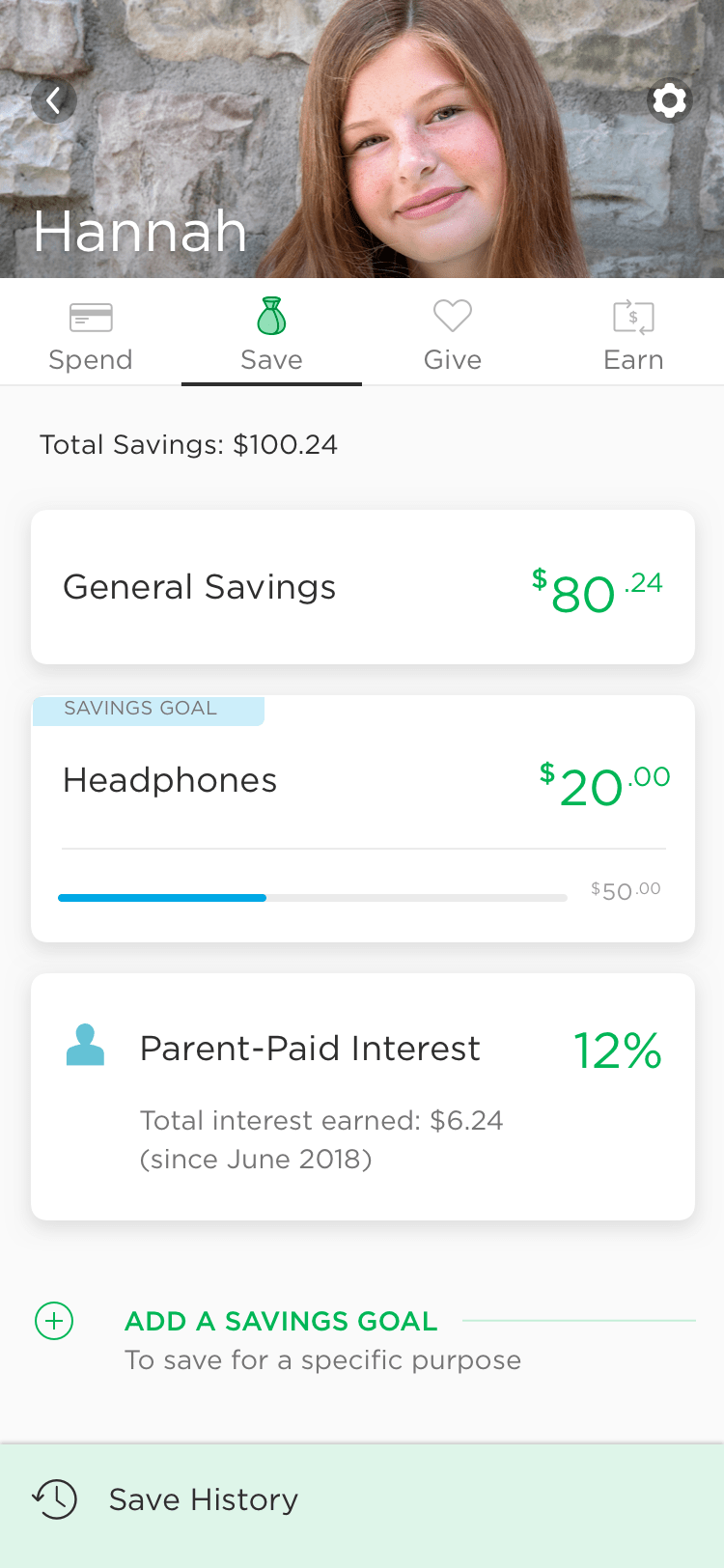The width and height of the screenshot is (724, 1568).
Task: Go back using the top-left arrow
Action: [54, 99]
